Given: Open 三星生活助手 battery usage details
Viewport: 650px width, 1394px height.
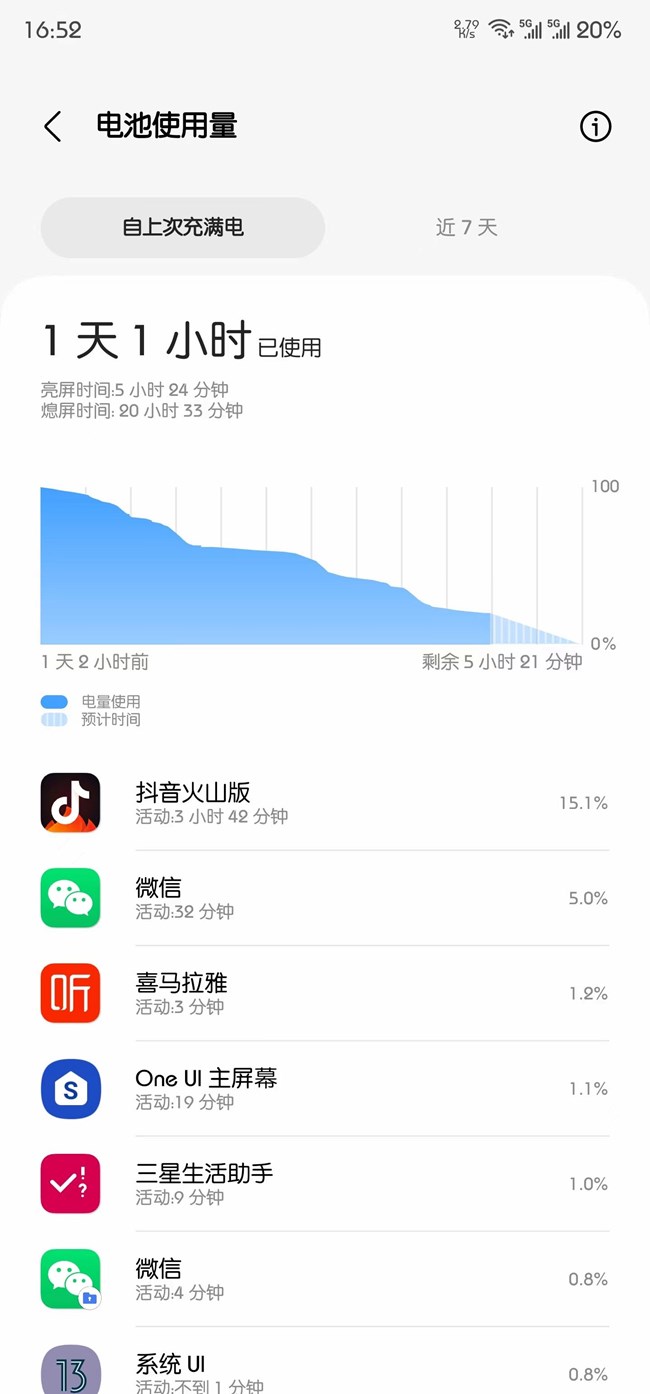Looking at the screenshot, I should pyautogui.click(x=325, y=1183).
